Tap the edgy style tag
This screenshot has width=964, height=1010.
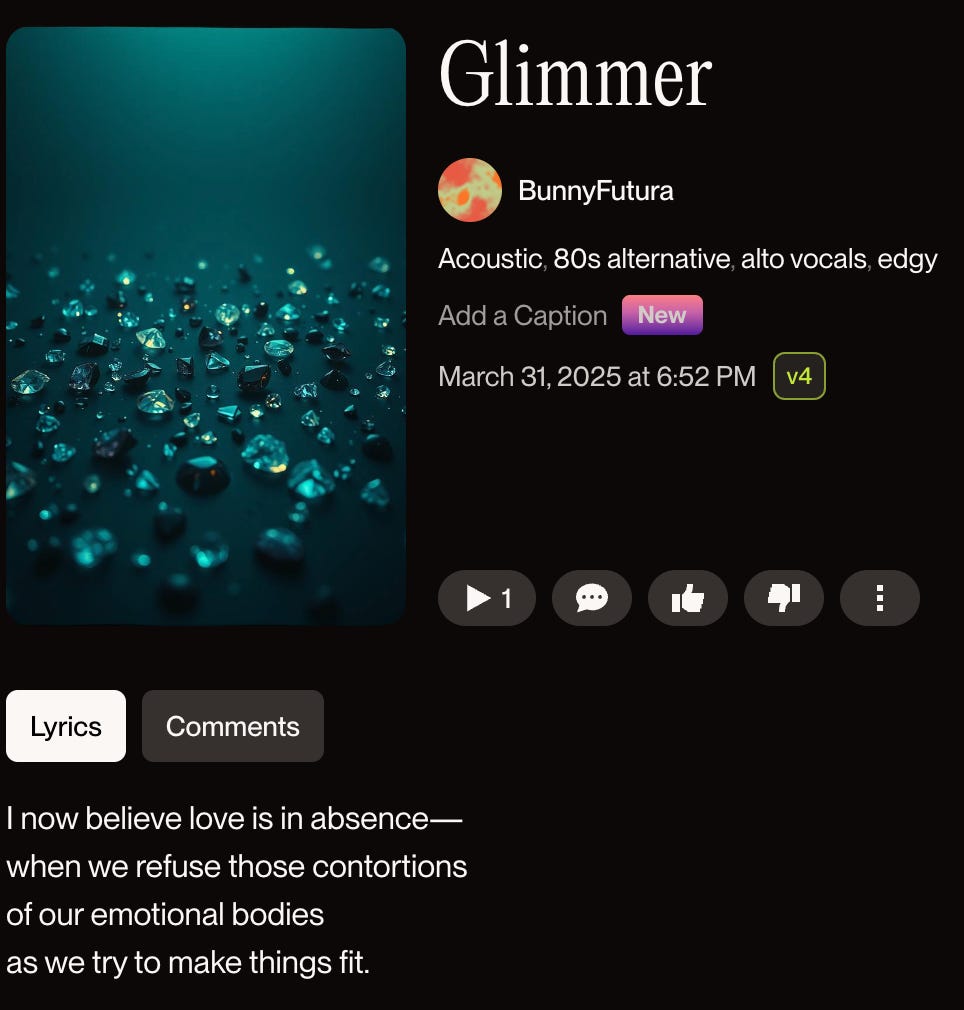pyautogui.click(x=907, y=259)
